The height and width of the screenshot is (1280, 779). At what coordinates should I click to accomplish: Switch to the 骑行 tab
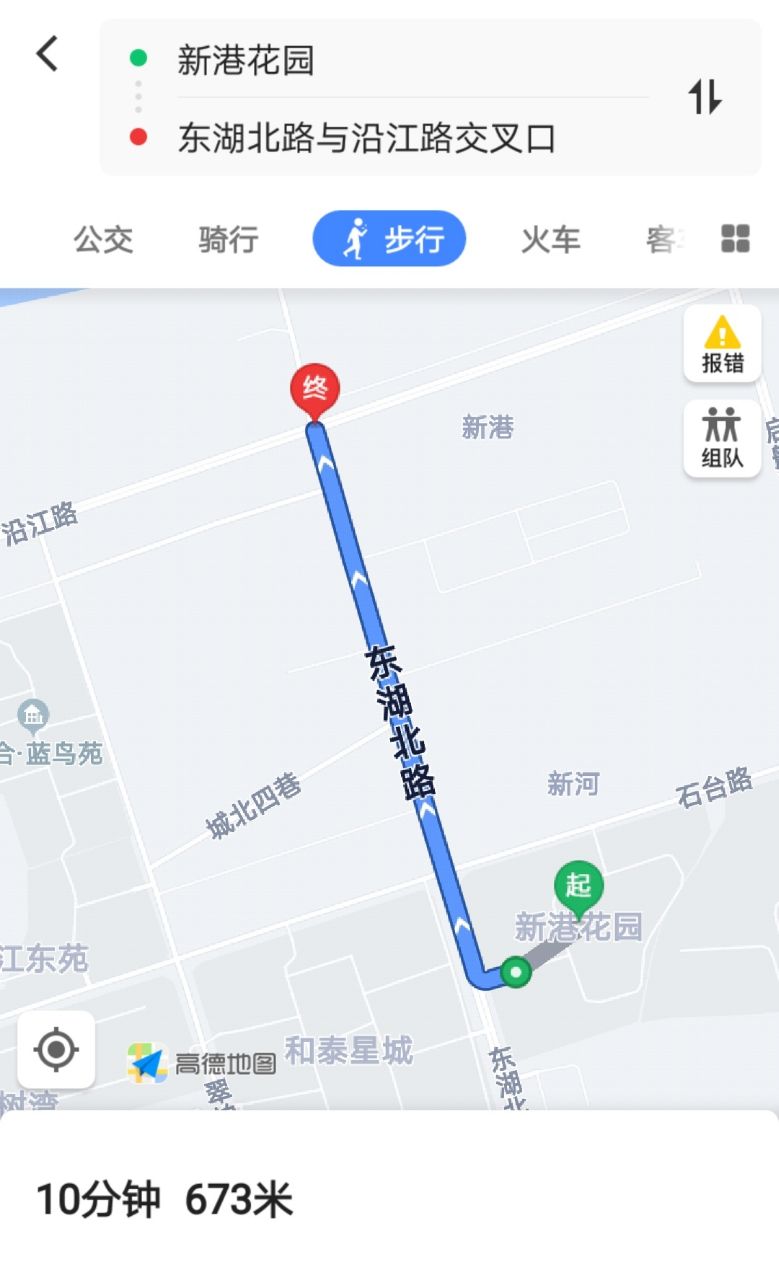click(228, 240)
